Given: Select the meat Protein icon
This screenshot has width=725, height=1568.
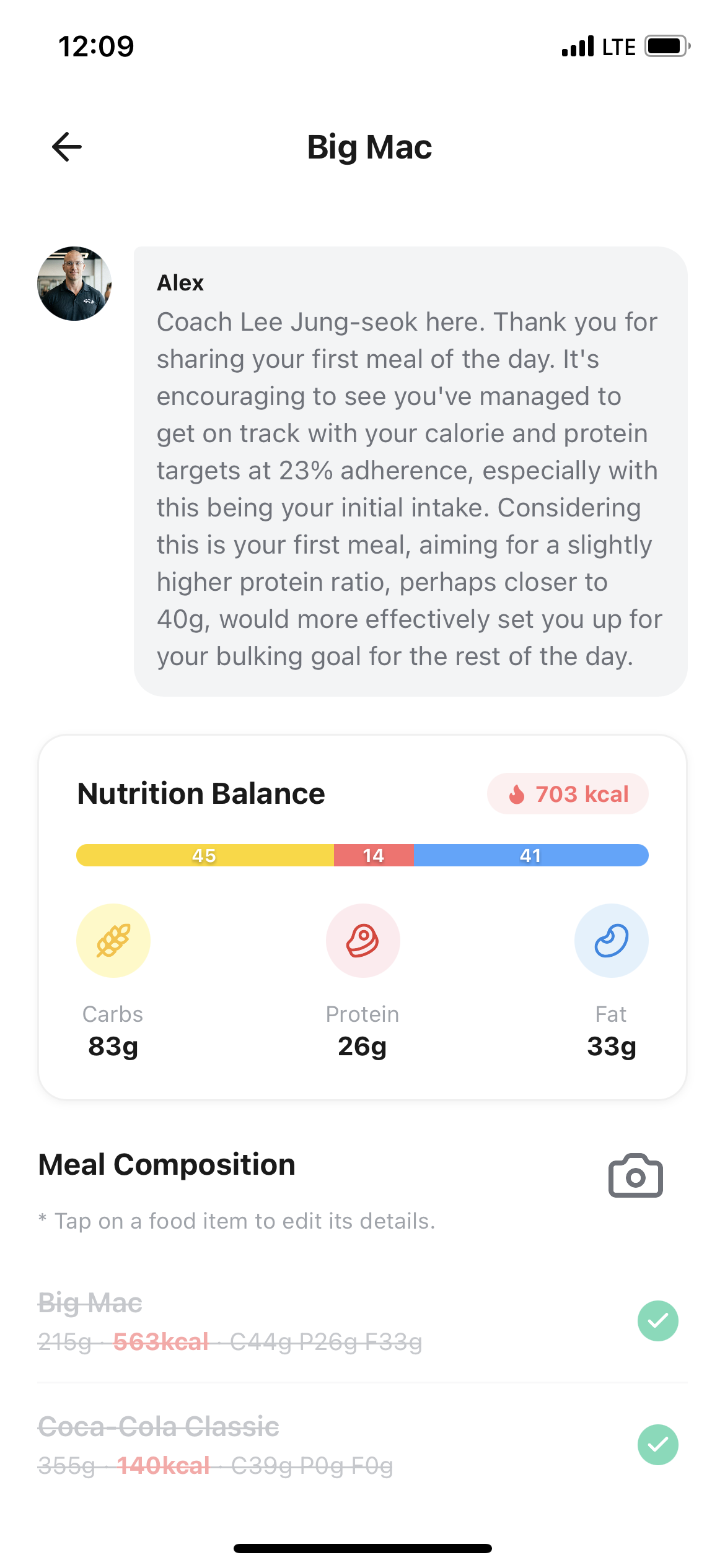Looking at the screenshot, I should click(362, 939).
